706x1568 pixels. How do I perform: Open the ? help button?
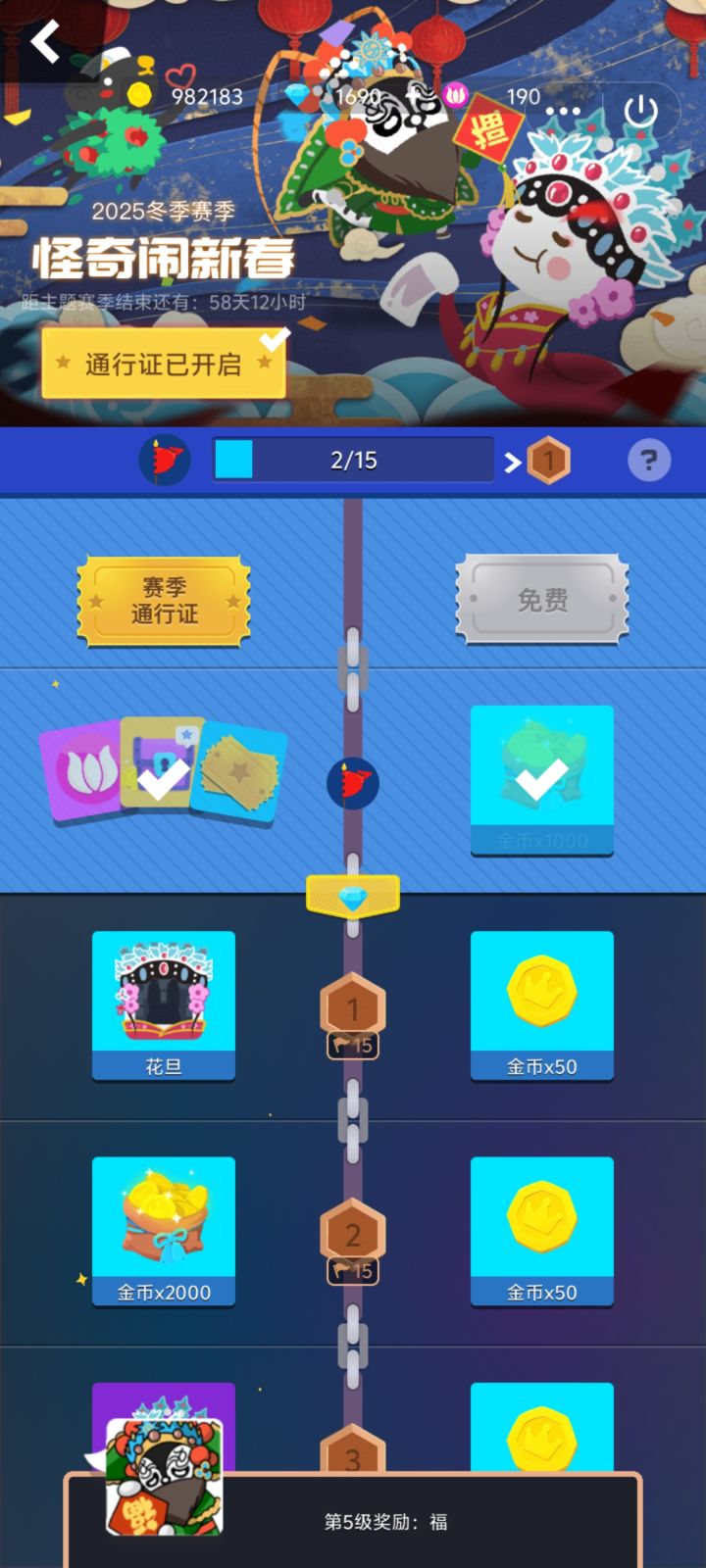pyautogui.click(x=649, y=459)
